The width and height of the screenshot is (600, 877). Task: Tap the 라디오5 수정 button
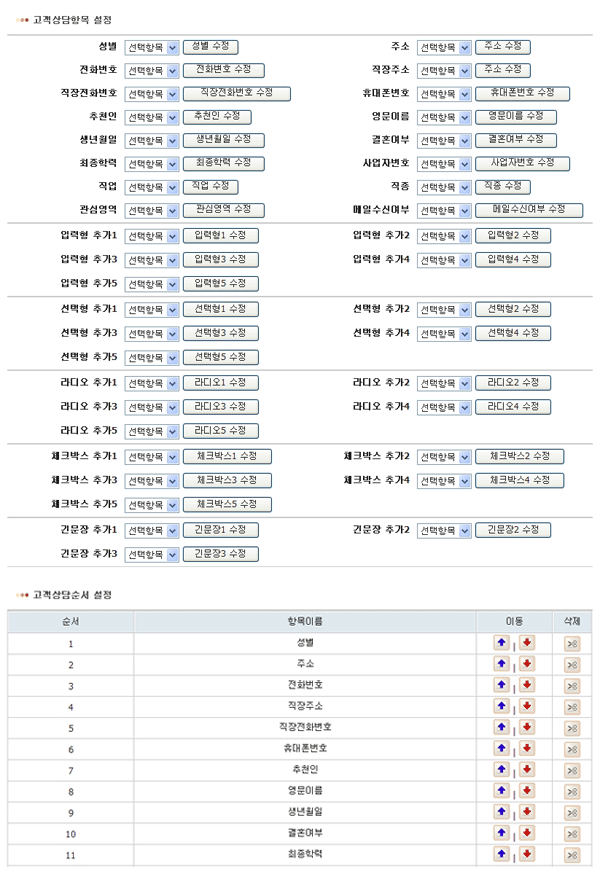click(220, 431)
